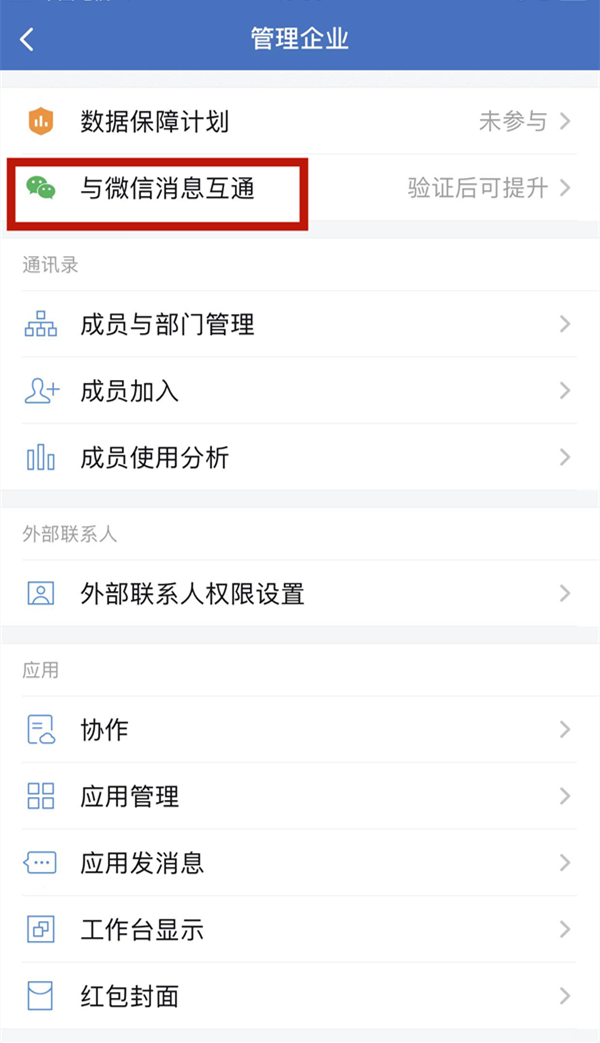Select 成员加入 row
Viewport: 600px width, 1043px height.
(299, 391)
